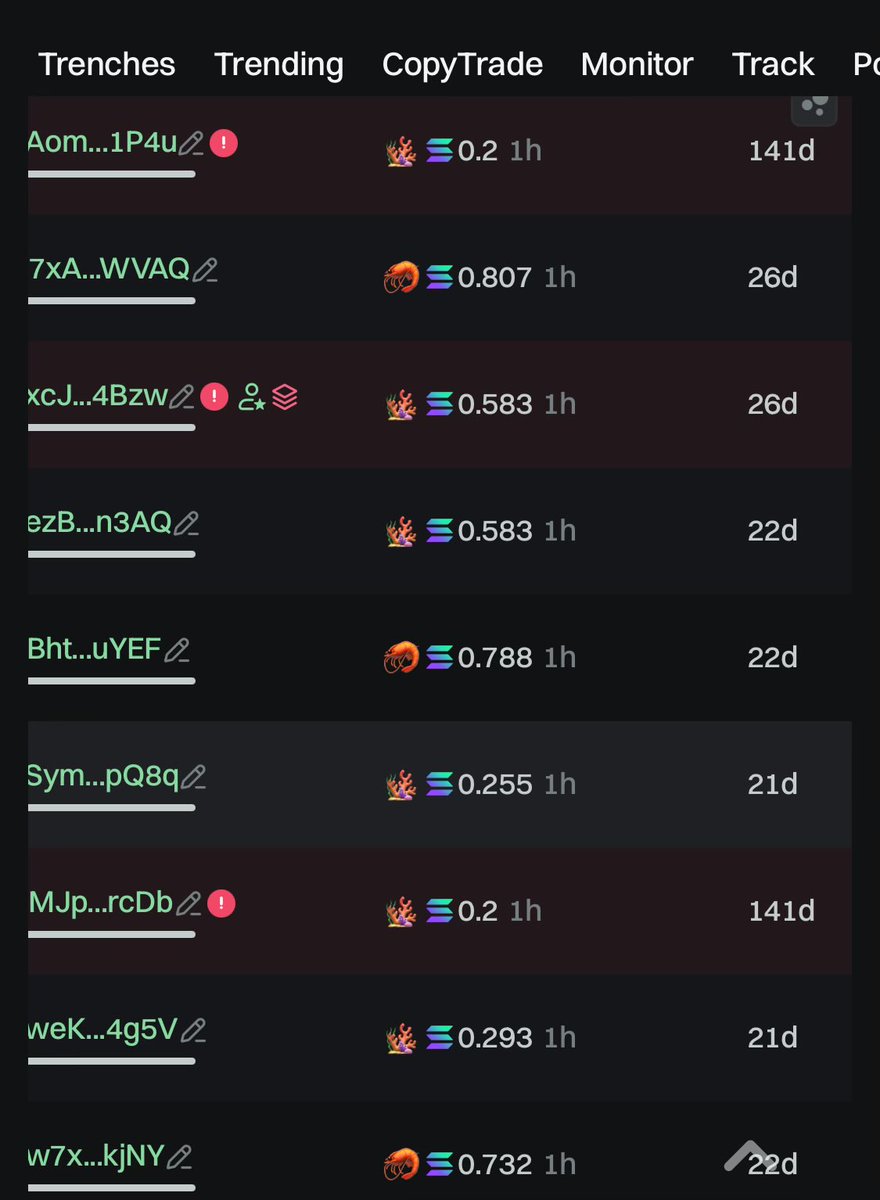Edit the name for 7xA...WVAQ
This screenshot has width=880, height=1200.
pos(205,270)
